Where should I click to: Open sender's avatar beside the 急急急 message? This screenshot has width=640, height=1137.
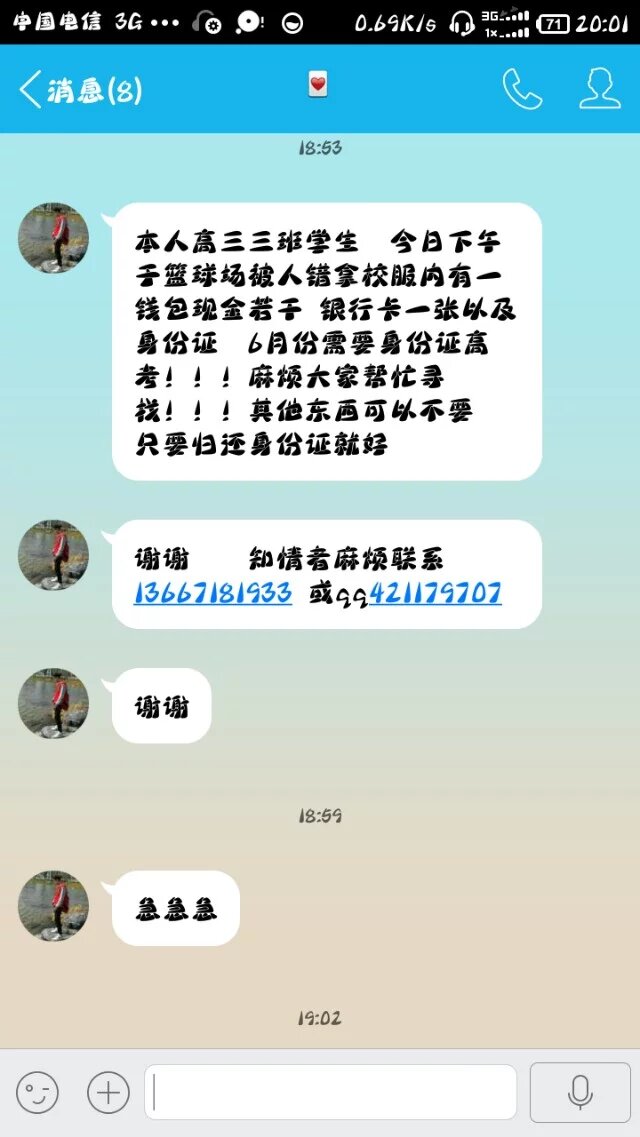pos(54,904)
